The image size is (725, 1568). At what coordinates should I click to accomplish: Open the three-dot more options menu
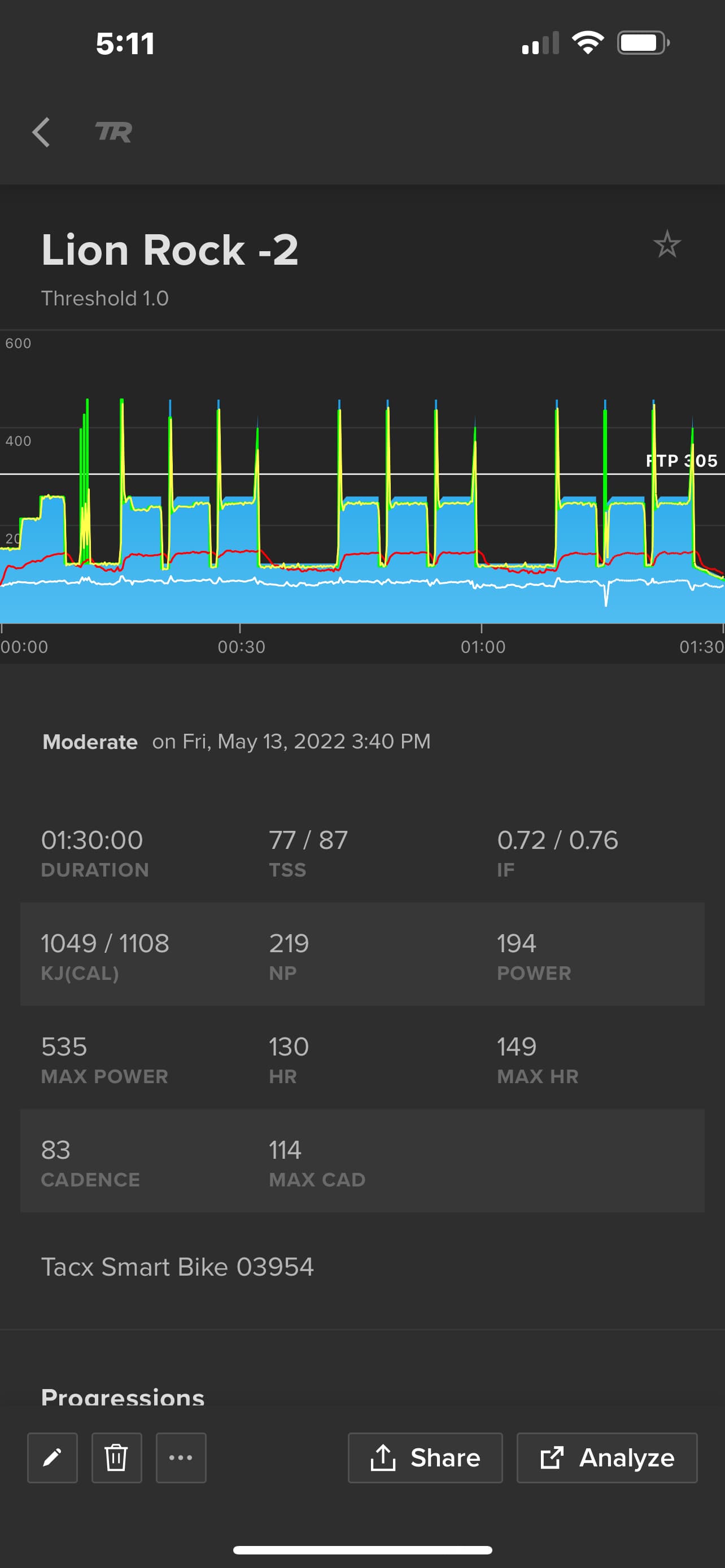[x=181, y=1457]
